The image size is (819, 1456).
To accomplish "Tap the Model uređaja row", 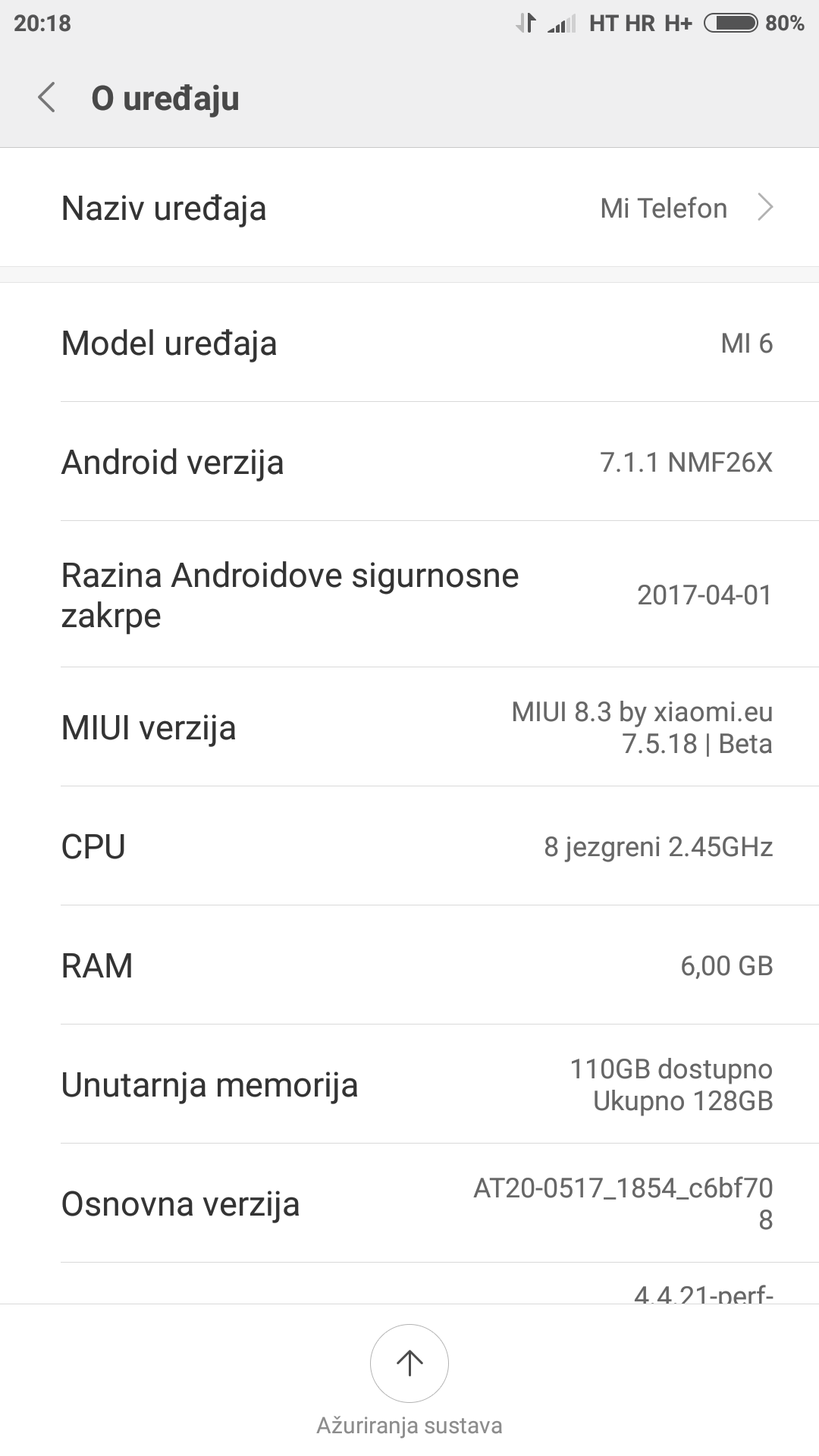I will click(x=409, y=343).
